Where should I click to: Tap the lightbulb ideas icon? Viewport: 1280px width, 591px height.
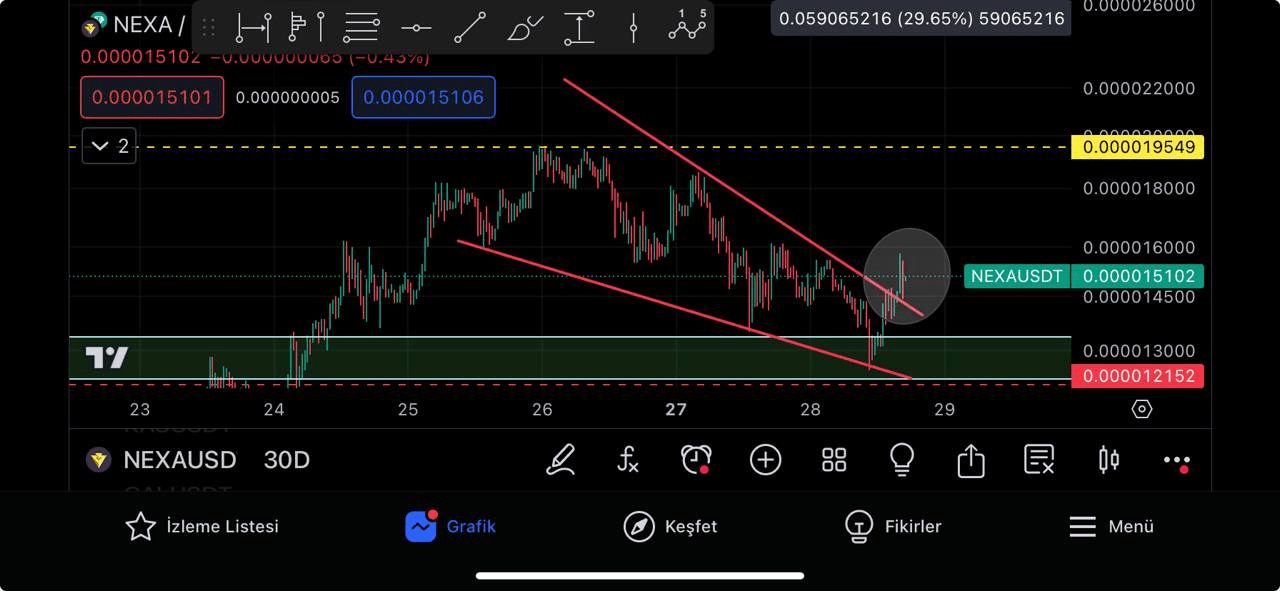[x=902, y=460]
